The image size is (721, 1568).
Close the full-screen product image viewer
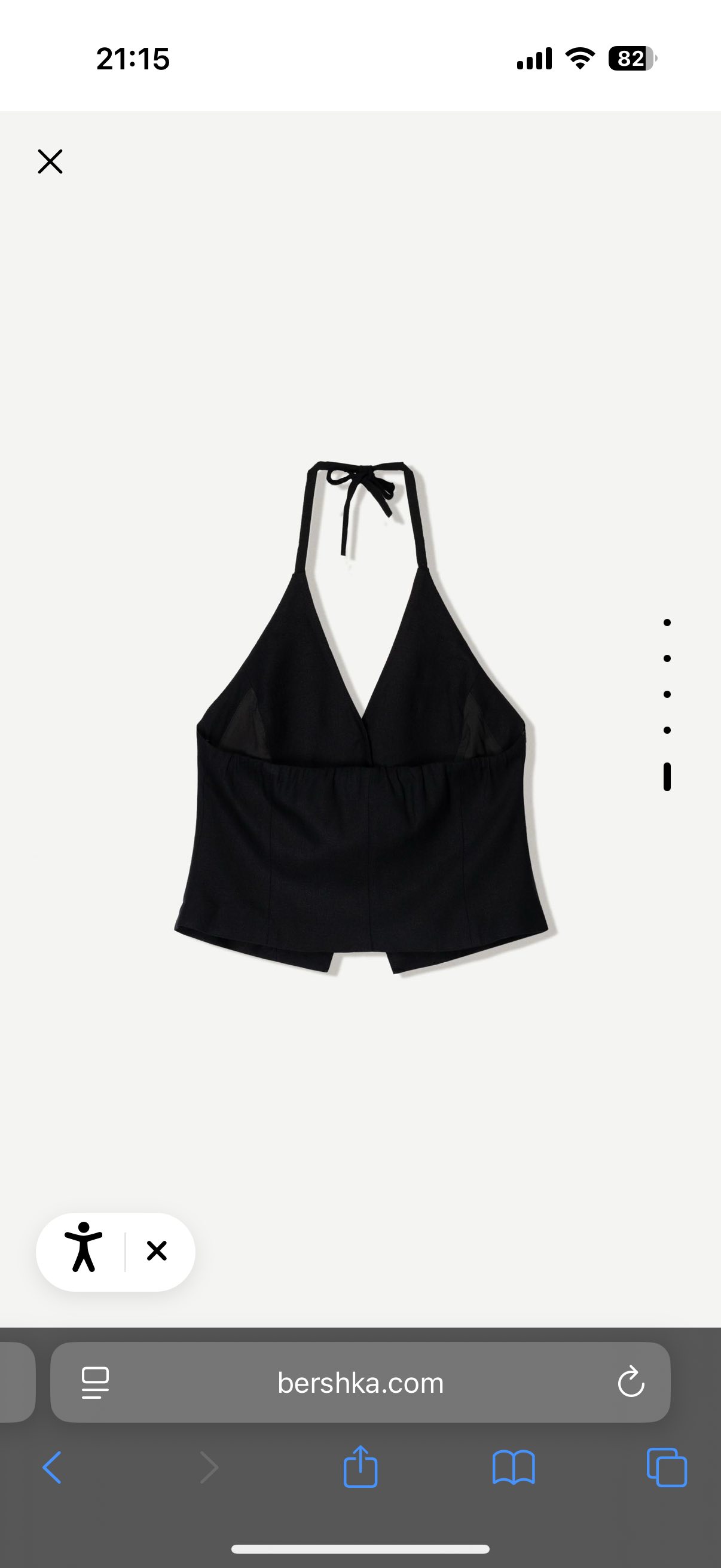coord(50,161)
